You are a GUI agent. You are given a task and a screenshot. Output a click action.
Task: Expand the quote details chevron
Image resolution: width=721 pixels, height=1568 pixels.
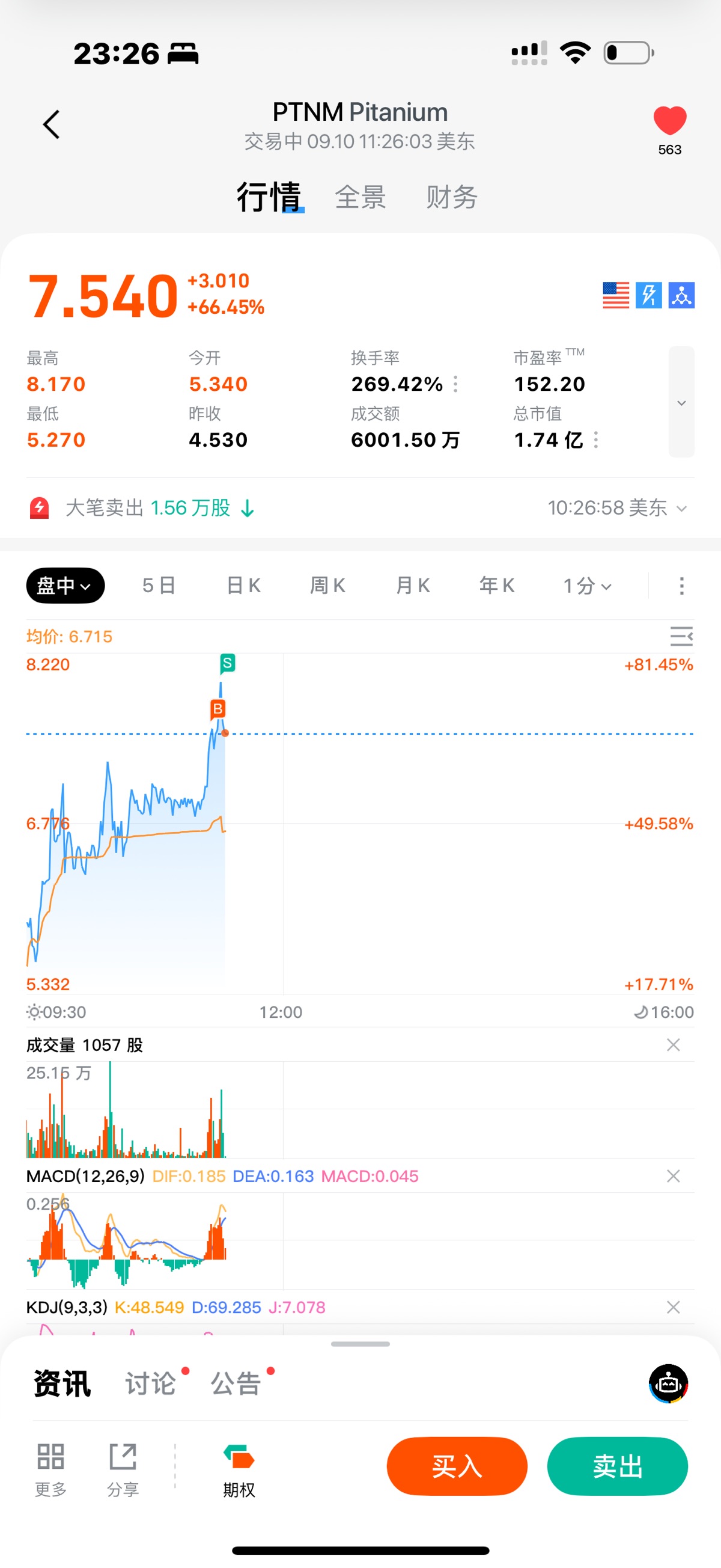(681, 402)
